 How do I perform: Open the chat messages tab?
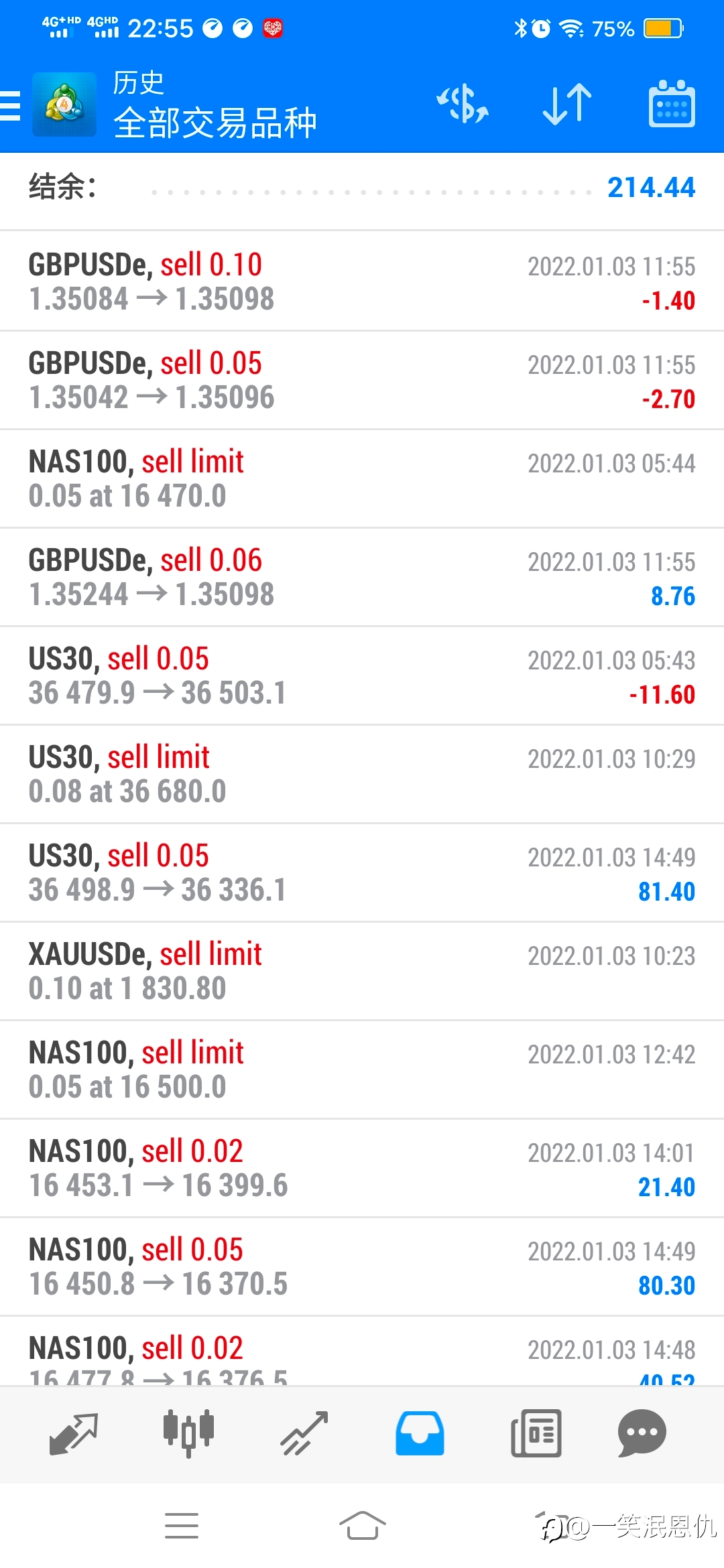642,1433
